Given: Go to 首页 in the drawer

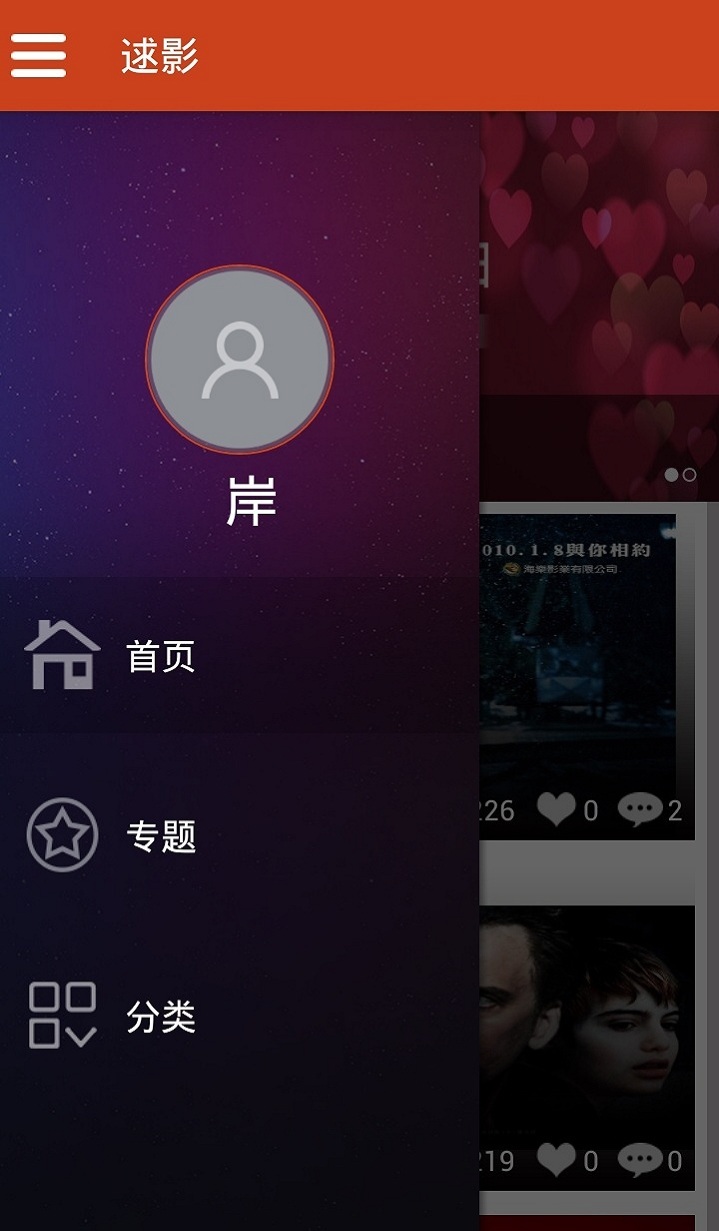Looking at the screenshot, I should click(x=239, y=655).
